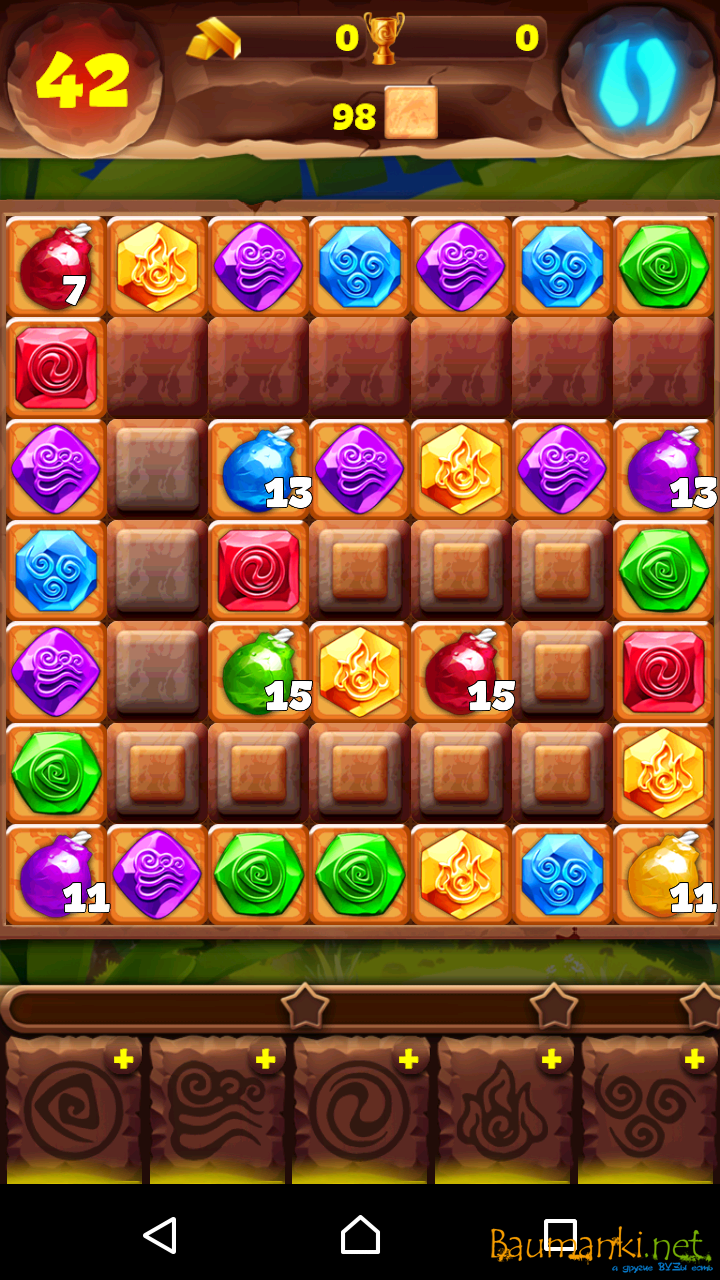The width and height of the screenshot is (720, 1280).
Task: Tap the purple bomb gem numbered 13
Action: coord(662,470)
